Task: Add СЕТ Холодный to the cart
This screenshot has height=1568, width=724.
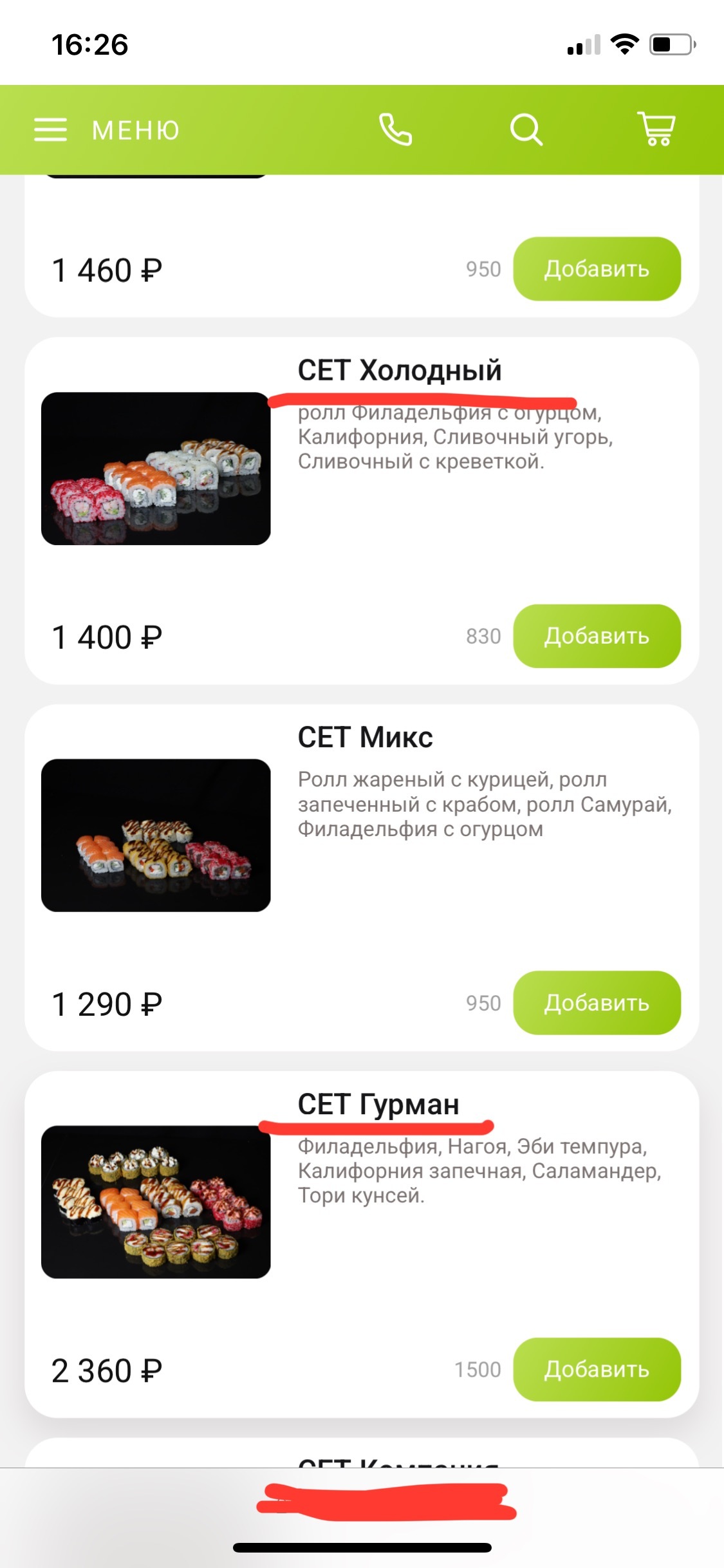Action: (596, 636)
